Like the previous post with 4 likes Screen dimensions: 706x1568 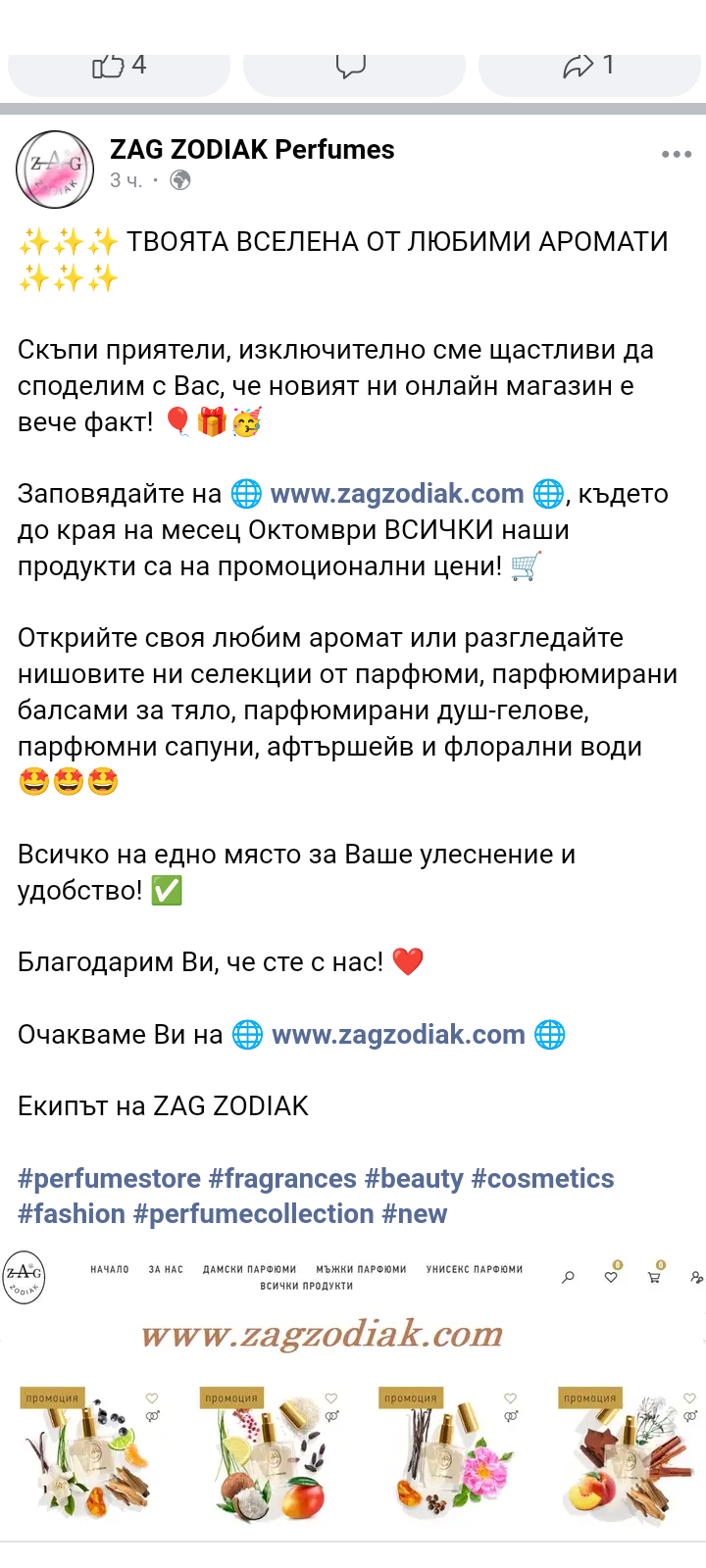click(119, 69)
